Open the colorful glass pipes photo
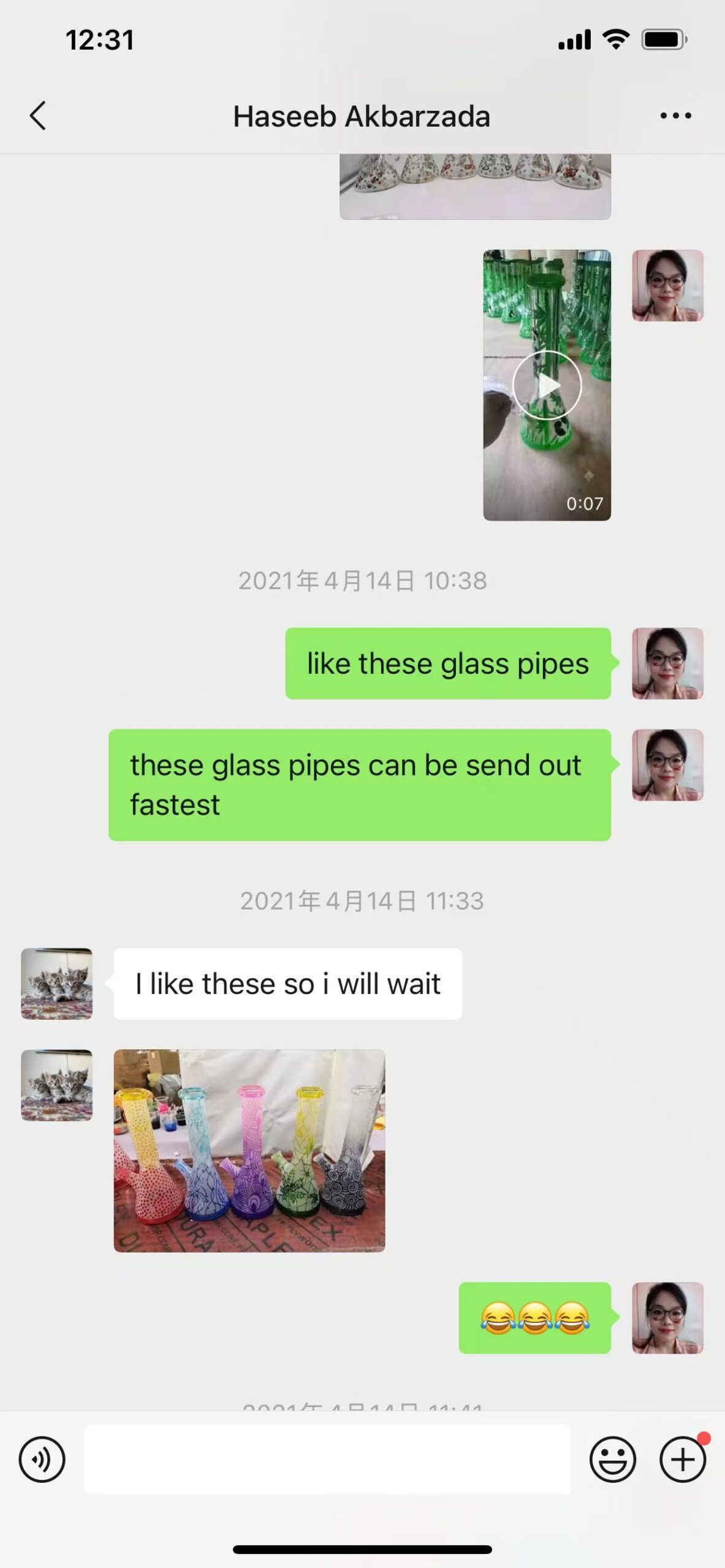Screen dimensions: 725x1568 [x=249, y=1150]
